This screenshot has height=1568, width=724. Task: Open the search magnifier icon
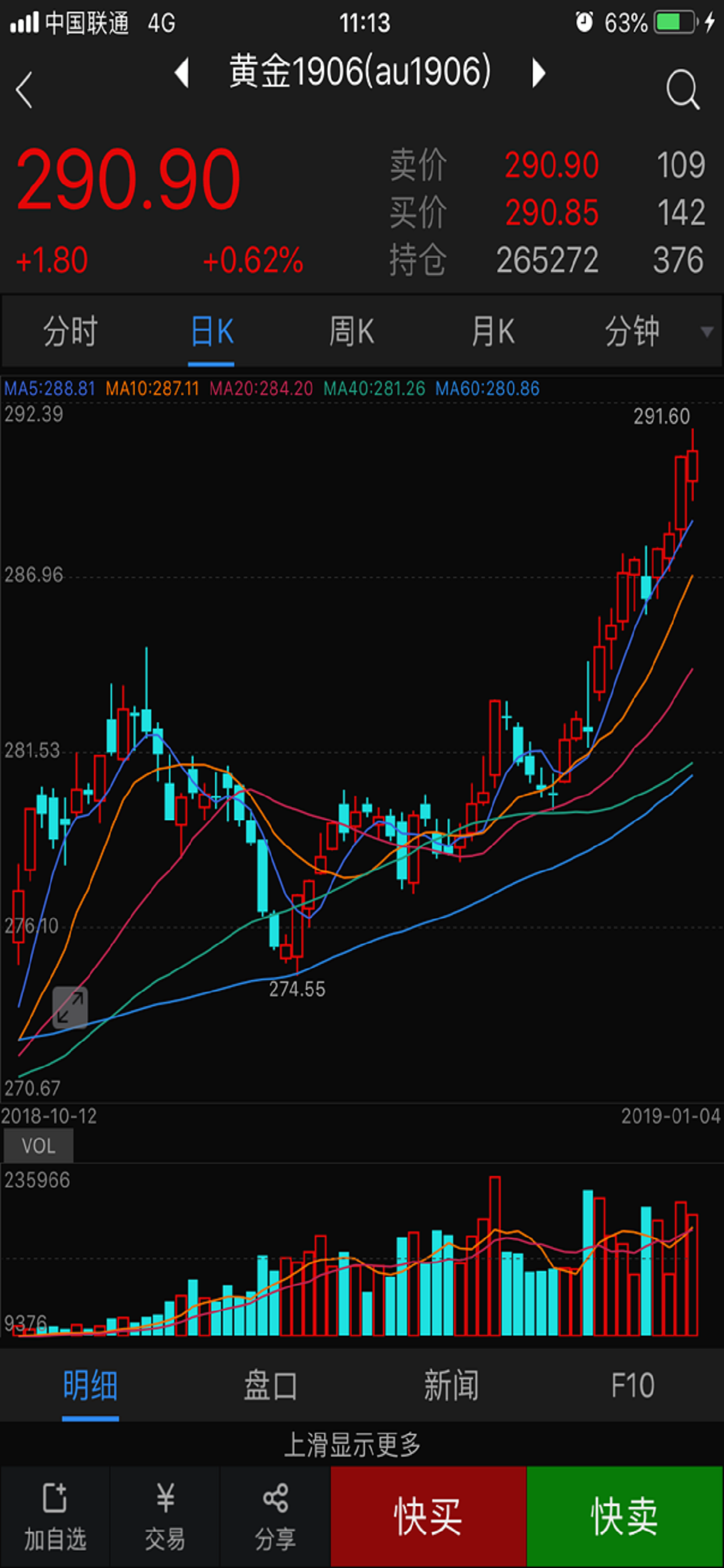[x=682, y=90]
